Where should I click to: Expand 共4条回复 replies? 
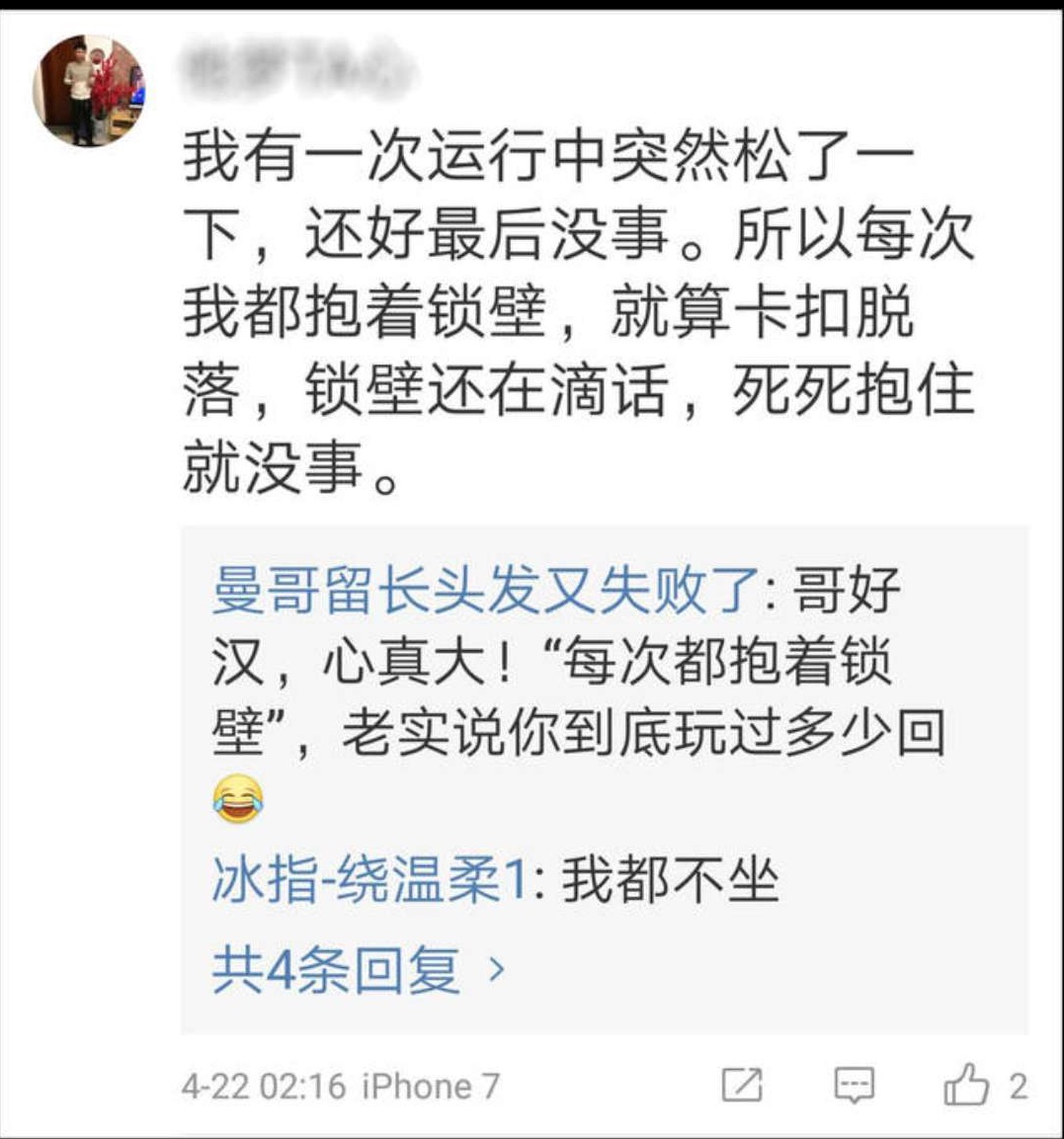point(358,970)
